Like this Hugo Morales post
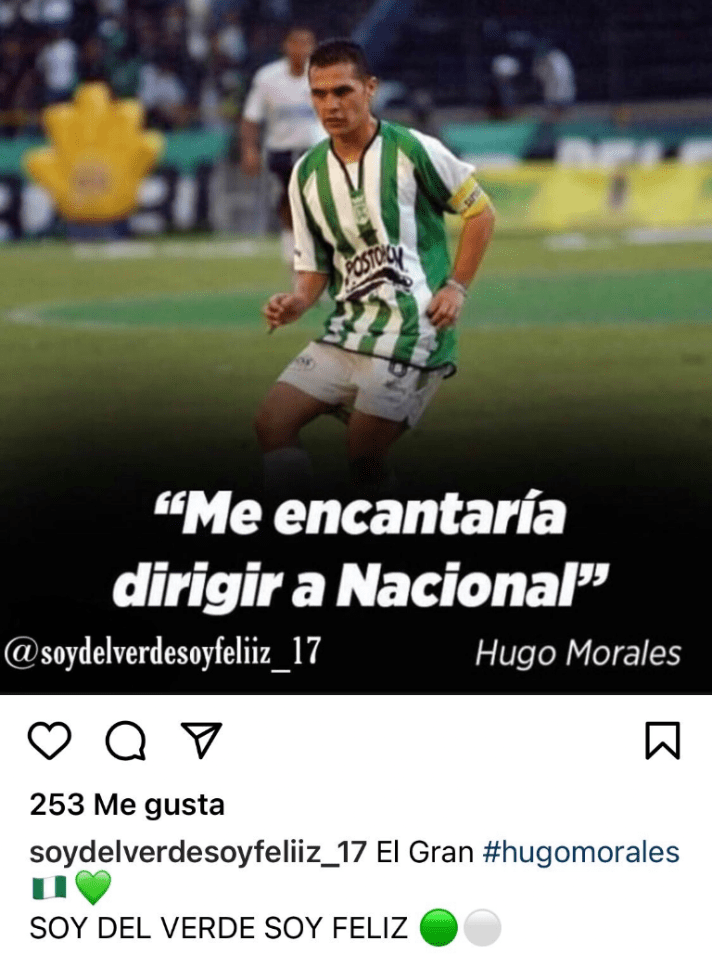The width and height of the screenshot is (712, 954). click(x=49, y=740)
